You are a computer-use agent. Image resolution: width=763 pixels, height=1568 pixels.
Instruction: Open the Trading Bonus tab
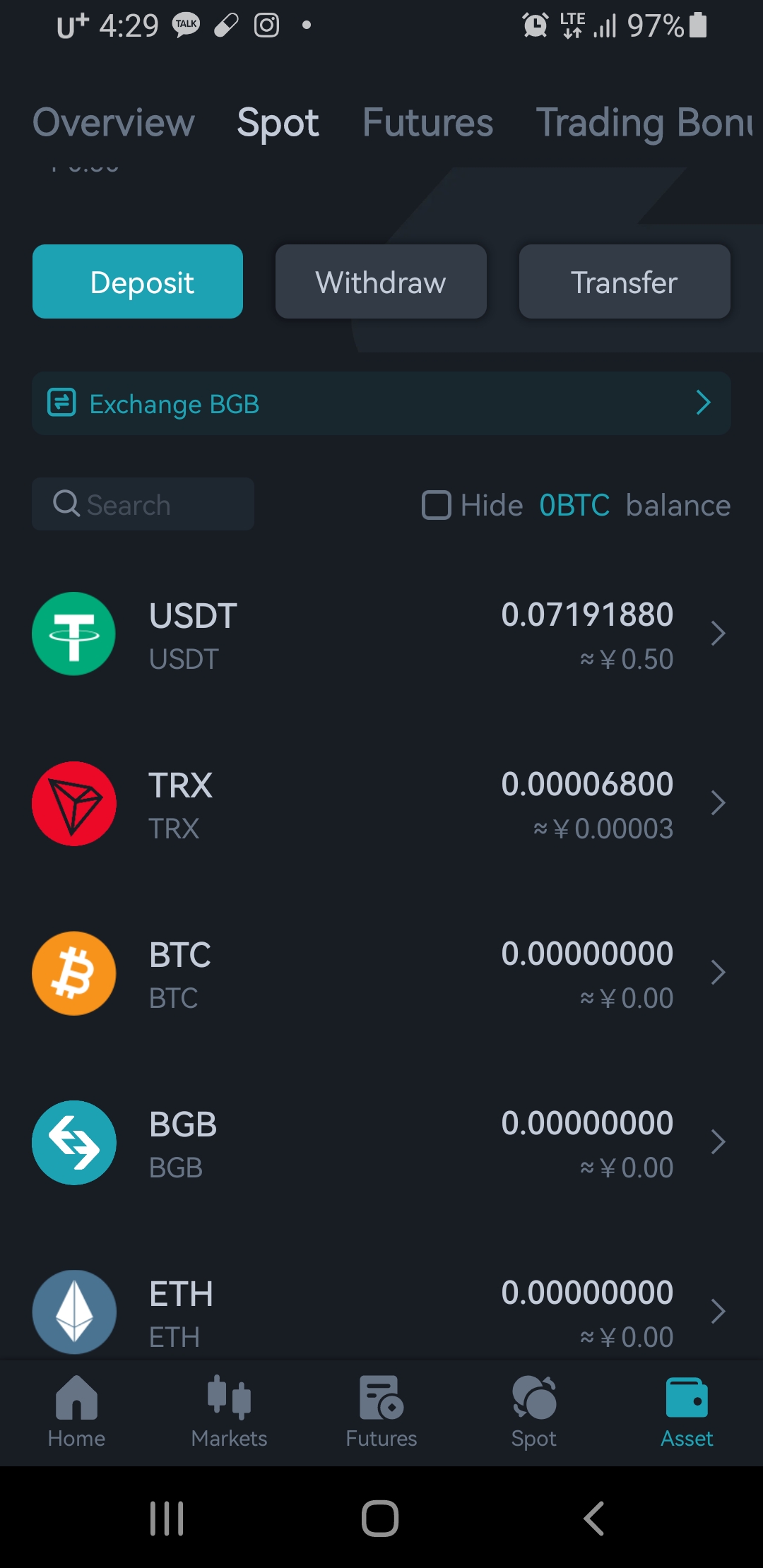click(644, 123)
